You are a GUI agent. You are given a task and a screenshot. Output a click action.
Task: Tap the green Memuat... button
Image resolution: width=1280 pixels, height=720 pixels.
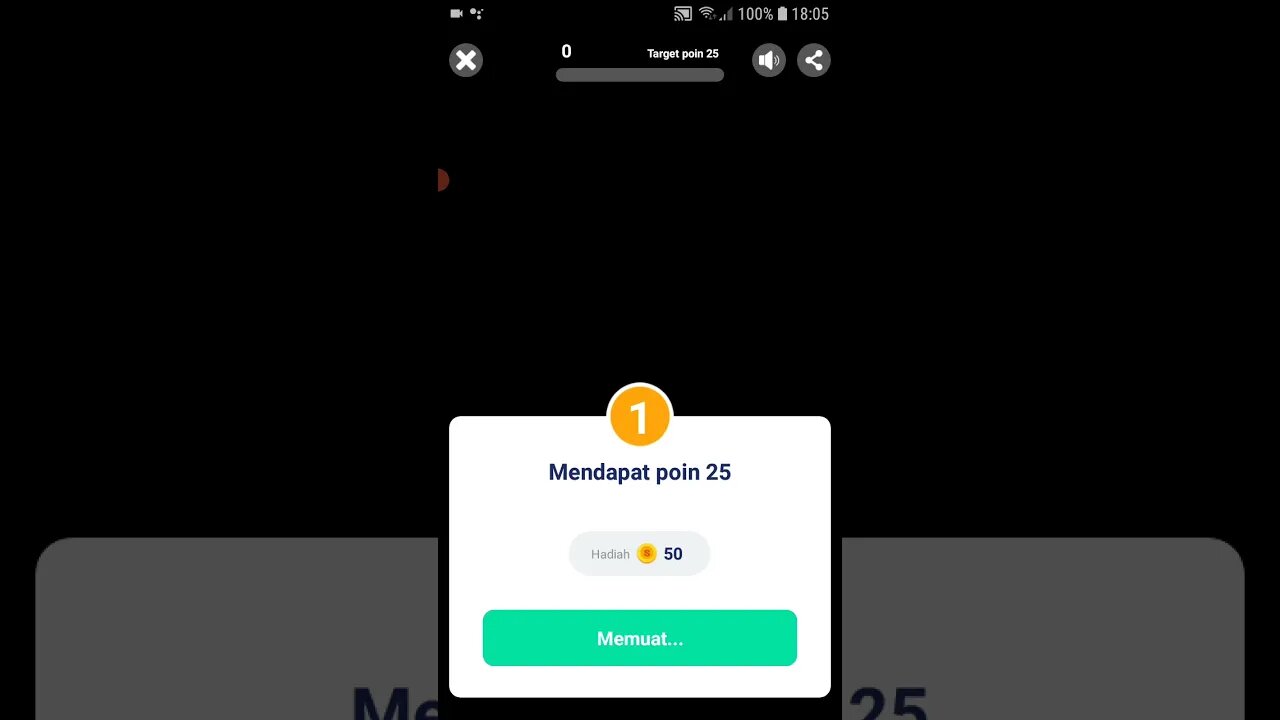(x=640, y=638)
